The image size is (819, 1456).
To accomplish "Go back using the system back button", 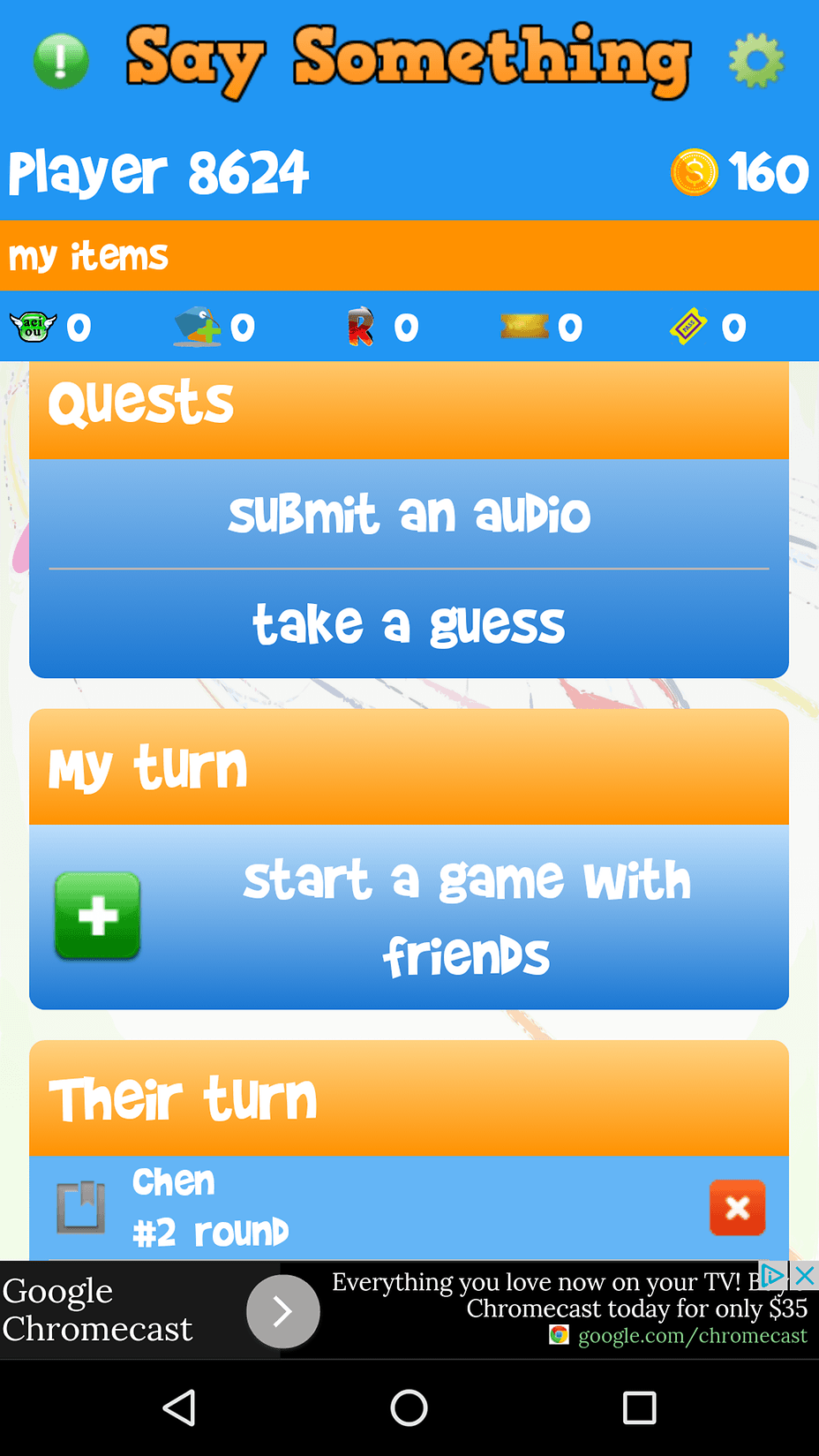I will [179, 1407].
